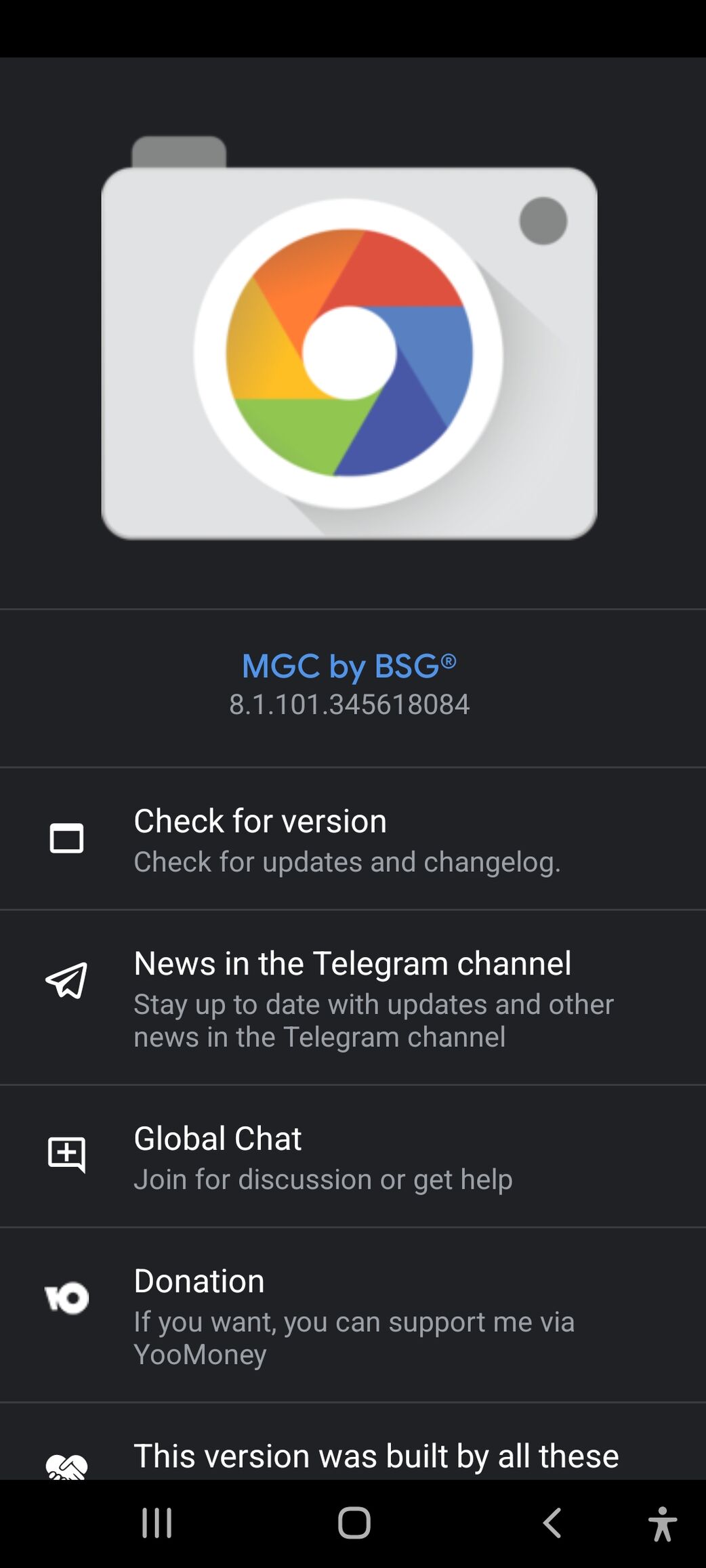The width and height of the screenshot is (706, 1568).
Task: Open News in the Telegram channel
Action: [353, 998]
